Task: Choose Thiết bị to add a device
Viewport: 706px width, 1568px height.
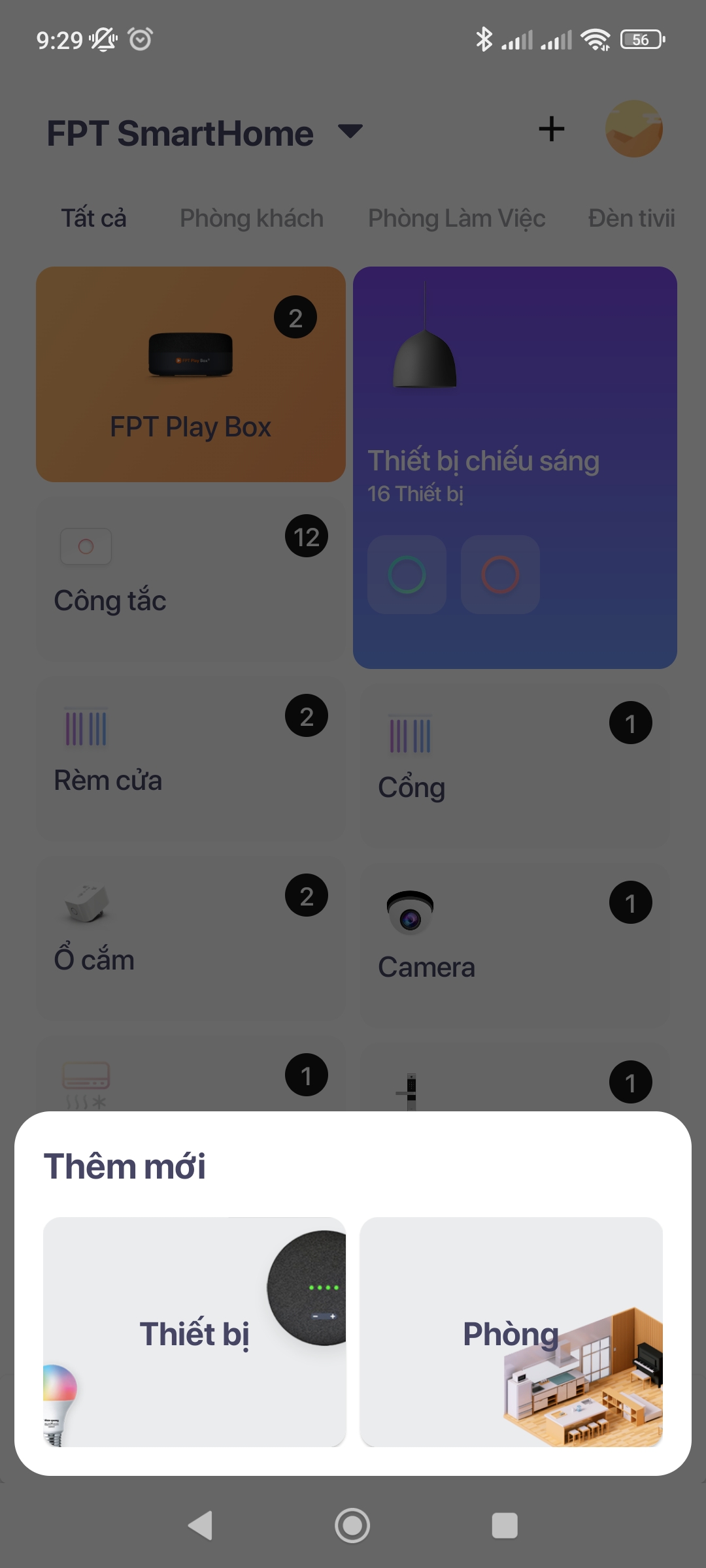Action: pyautogui.click(x=194, y=1331)
